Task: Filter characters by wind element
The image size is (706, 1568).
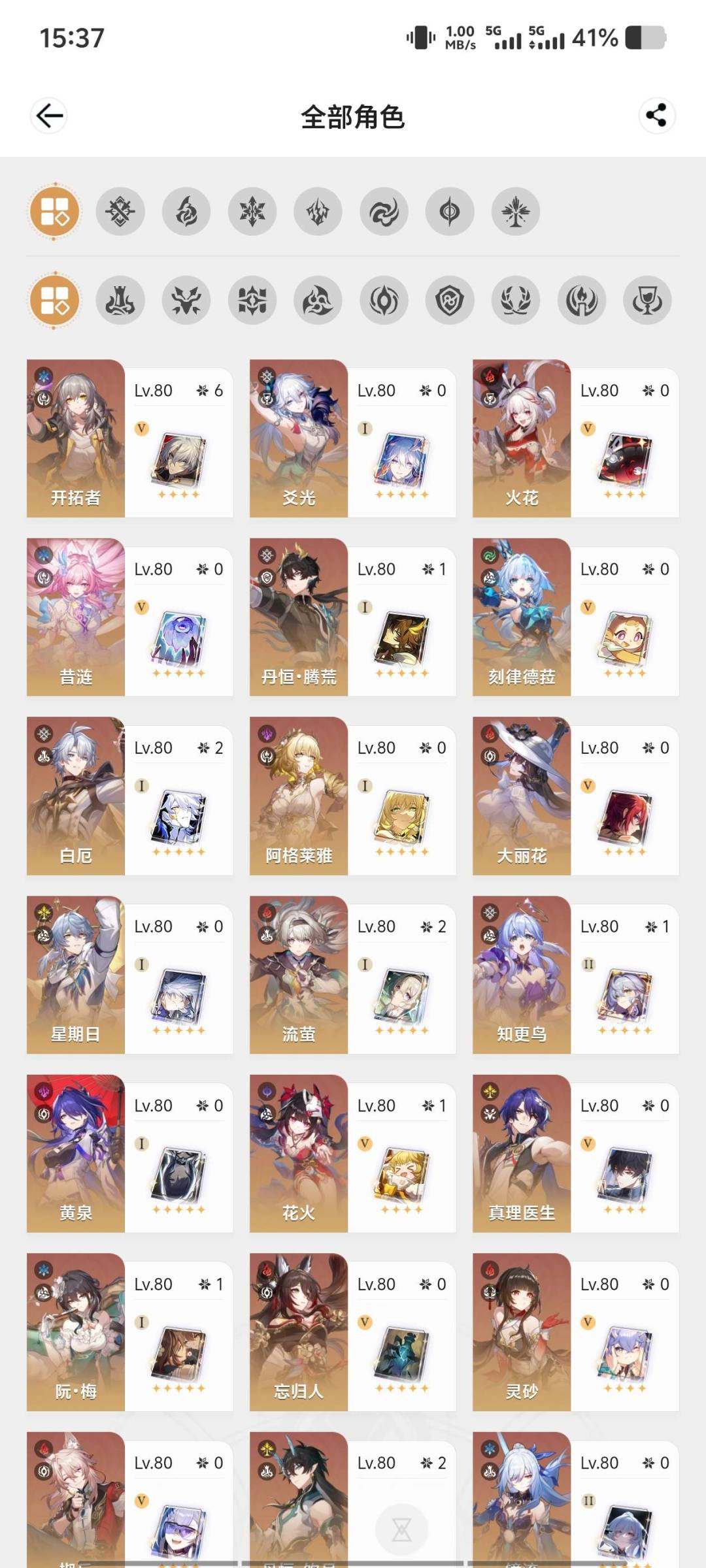Action: [384, 212]
